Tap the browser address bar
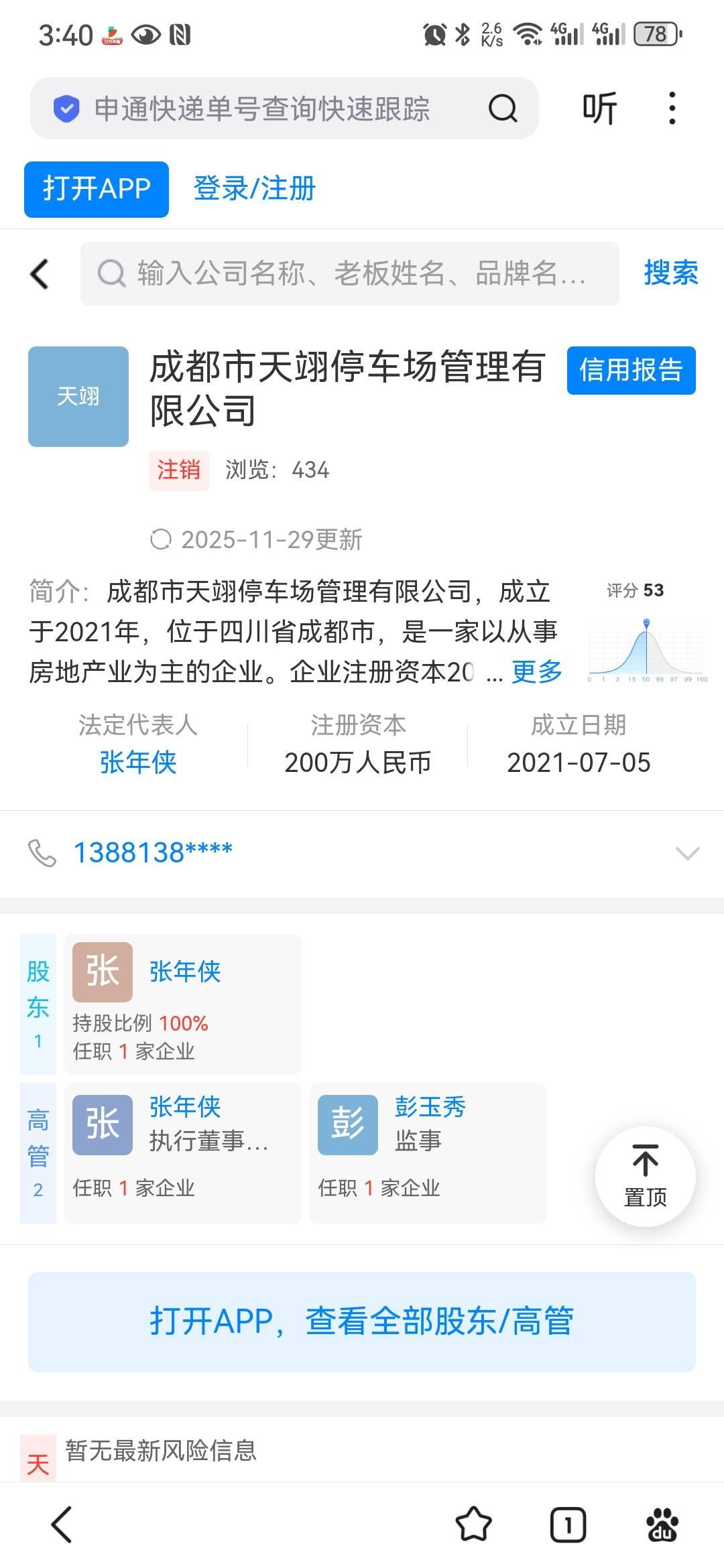 click(261, 109)
